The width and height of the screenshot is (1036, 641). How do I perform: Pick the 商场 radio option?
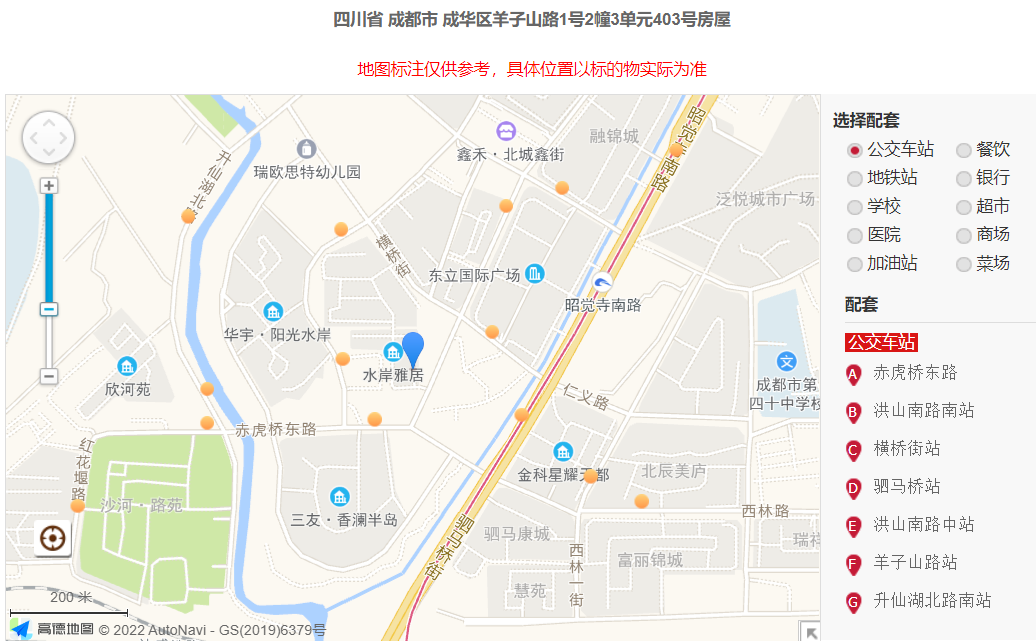tap(964, 236)
